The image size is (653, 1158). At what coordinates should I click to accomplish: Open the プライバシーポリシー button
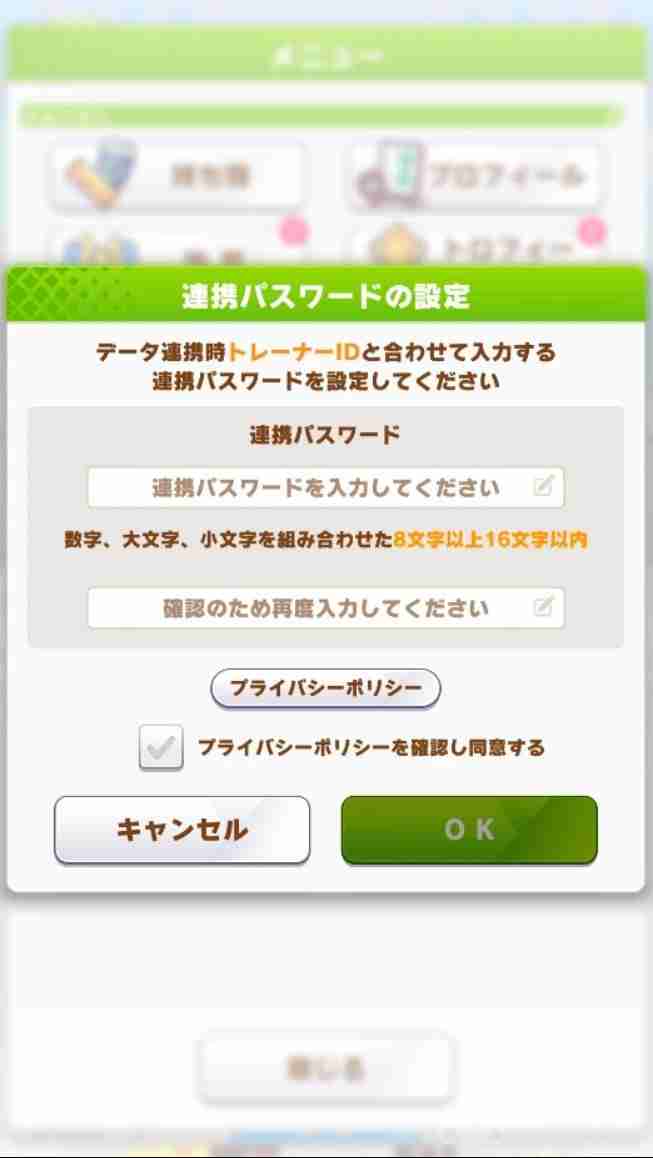(325, 688)
